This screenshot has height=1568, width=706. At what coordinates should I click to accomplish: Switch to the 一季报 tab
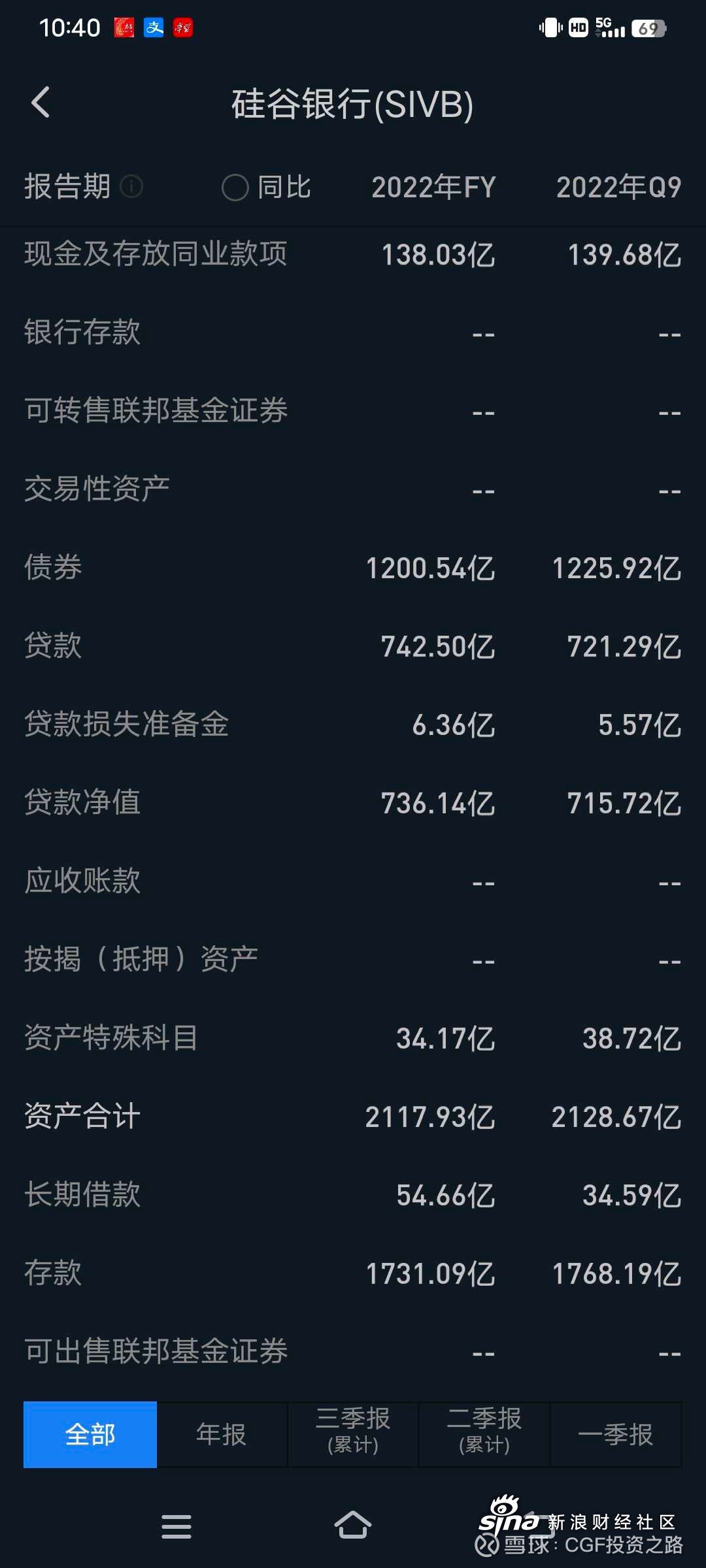(616, 1435)
